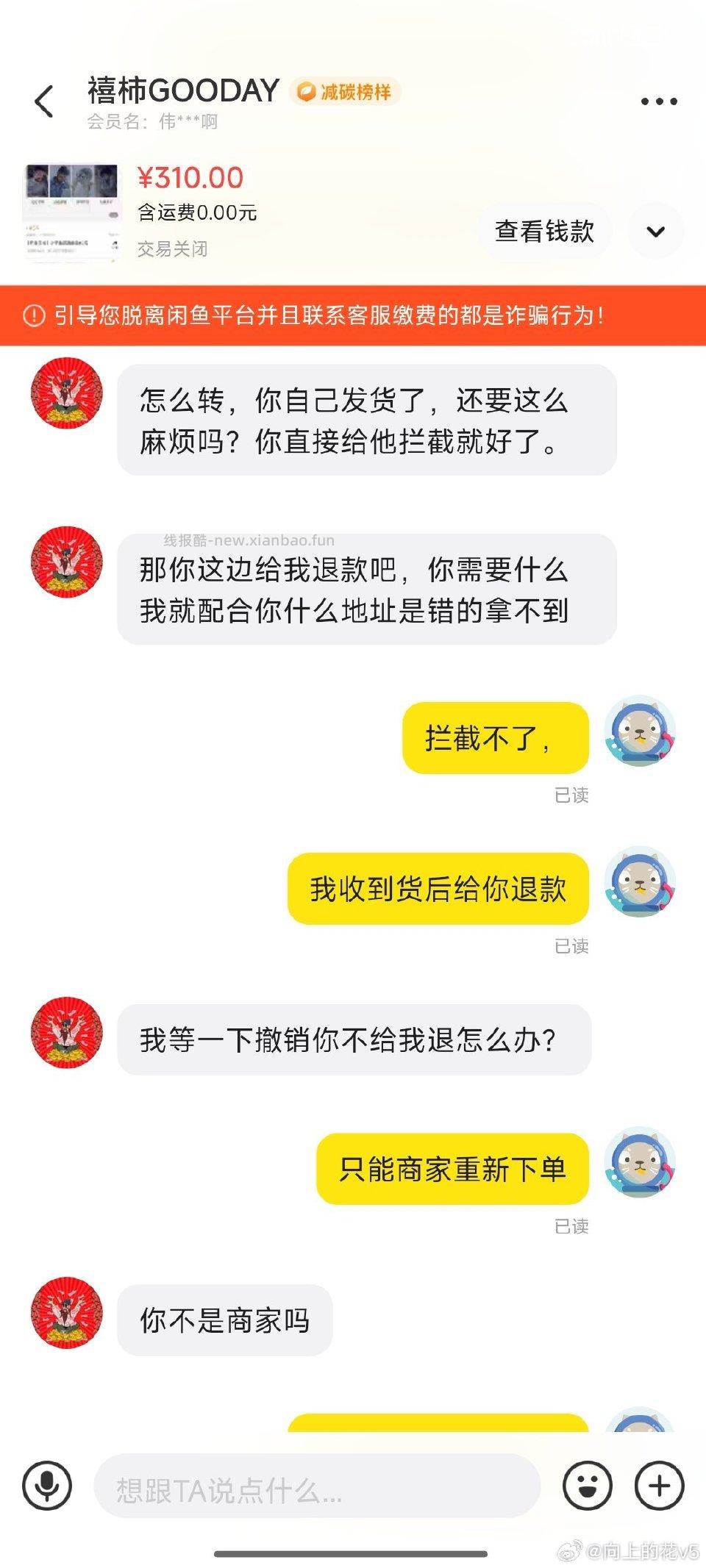Tap the 已读 read receipt label
This screenshot has height=1568, width=706.
tap(573, 795)
